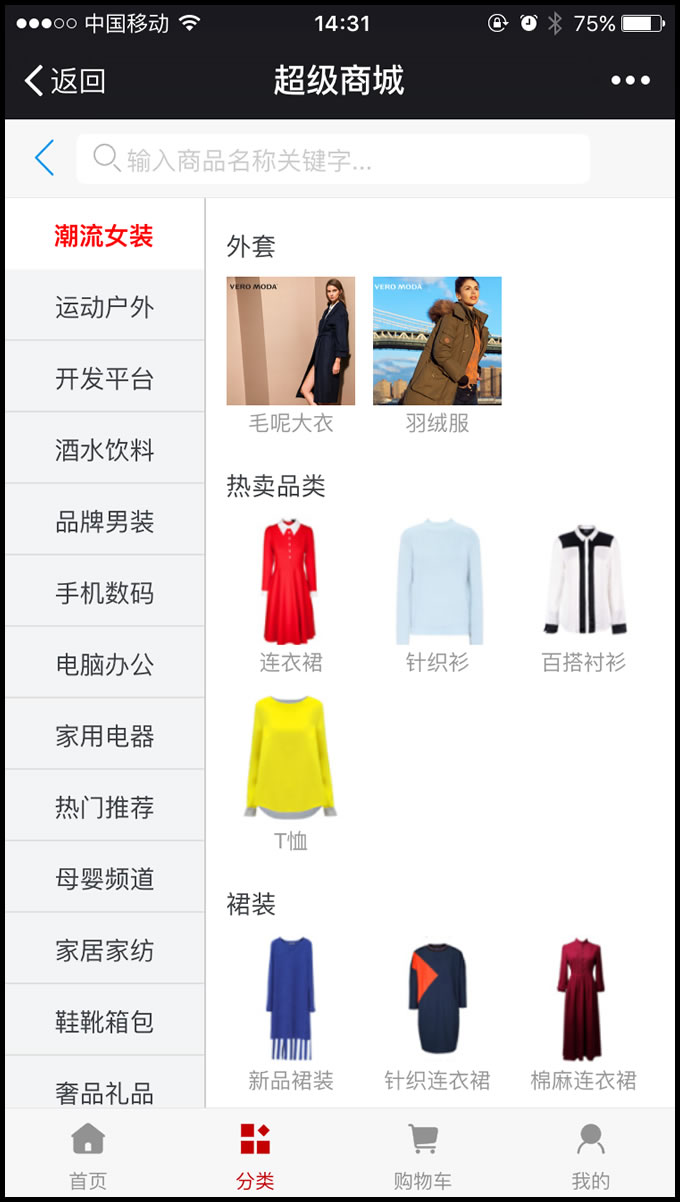Tap the 返回 back button
This screenshot has height=1202, width=680.
coord(65,81)
